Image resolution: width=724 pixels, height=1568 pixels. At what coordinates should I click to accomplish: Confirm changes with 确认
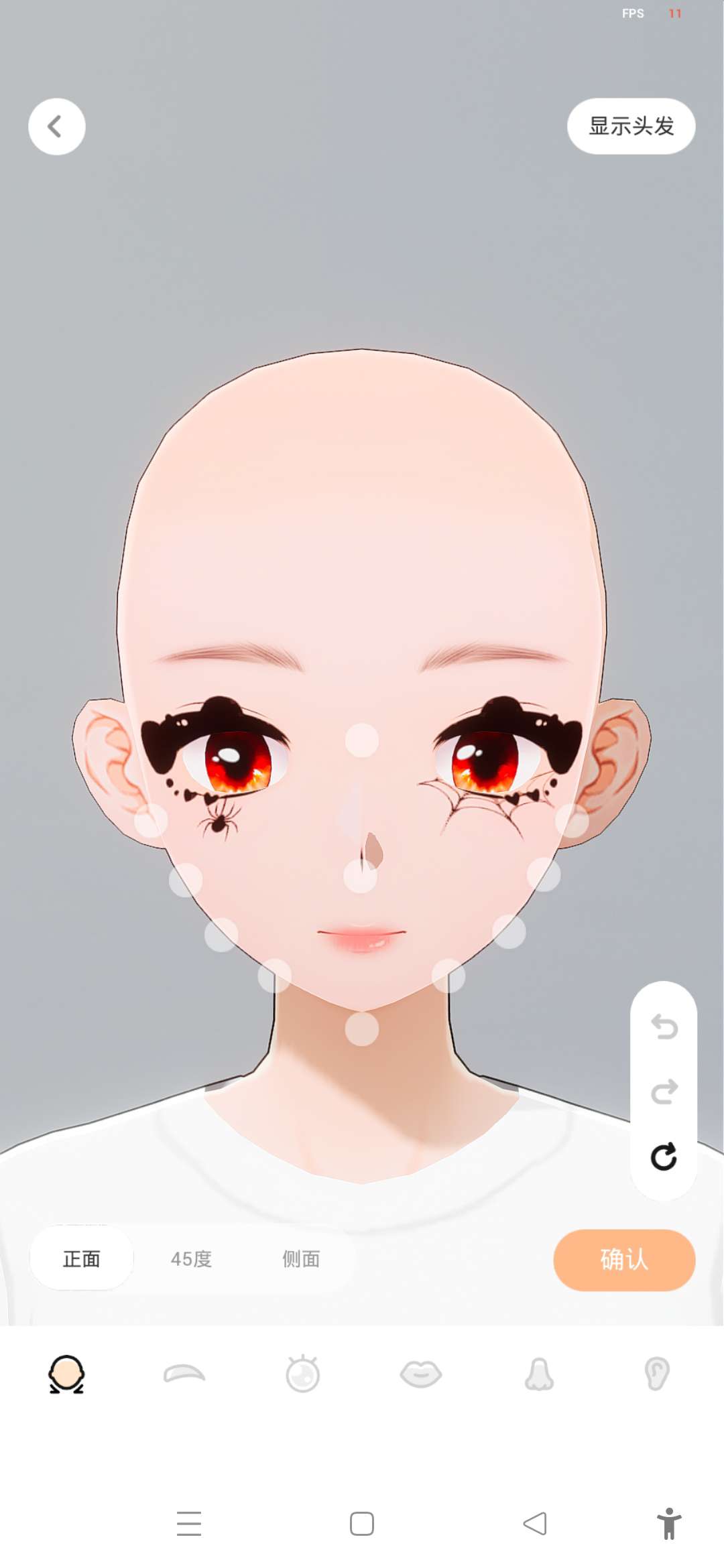click(x=624, y=1260)
